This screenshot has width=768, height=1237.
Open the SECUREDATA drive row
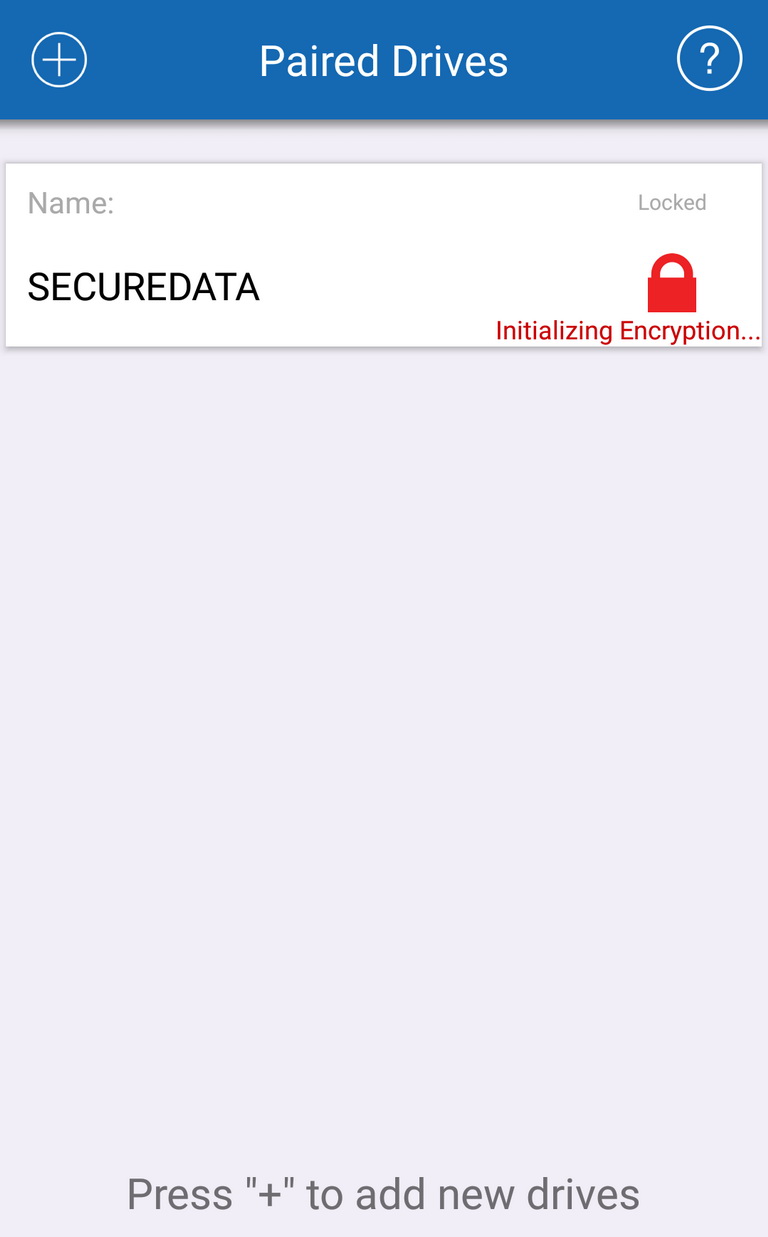coord(384,255)
